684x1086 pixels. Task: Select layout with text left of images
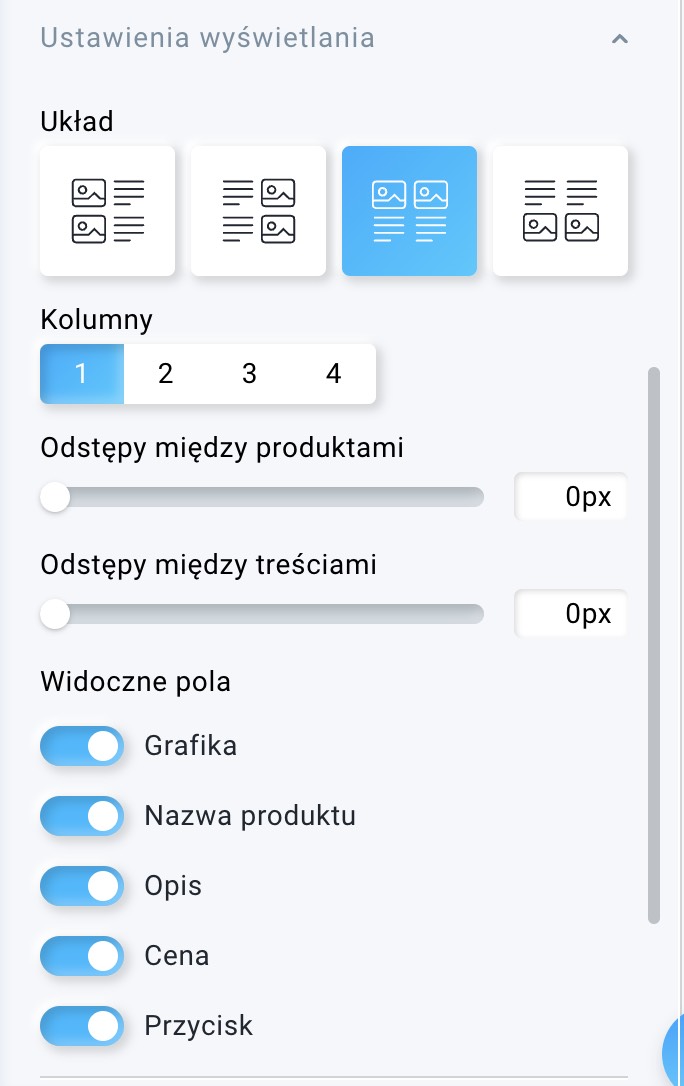[258, 211]
